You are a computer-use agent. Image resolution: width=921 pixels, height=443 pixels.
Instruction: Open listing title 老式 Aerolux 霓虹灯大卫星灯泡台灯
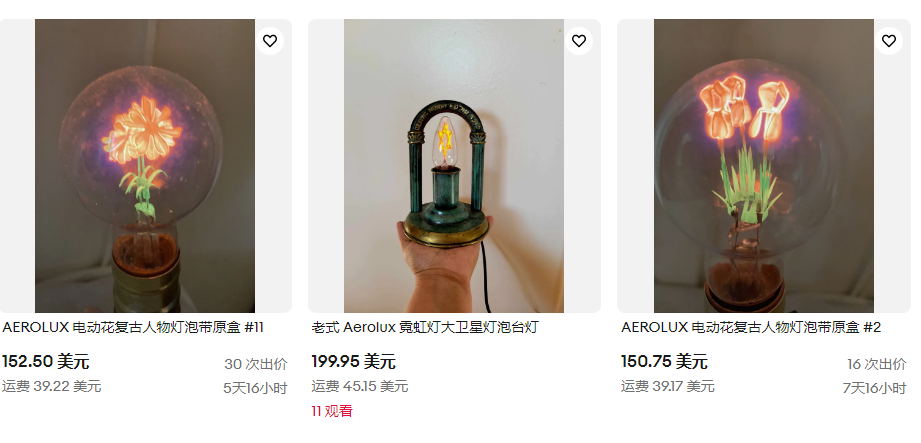pos(426,327)
